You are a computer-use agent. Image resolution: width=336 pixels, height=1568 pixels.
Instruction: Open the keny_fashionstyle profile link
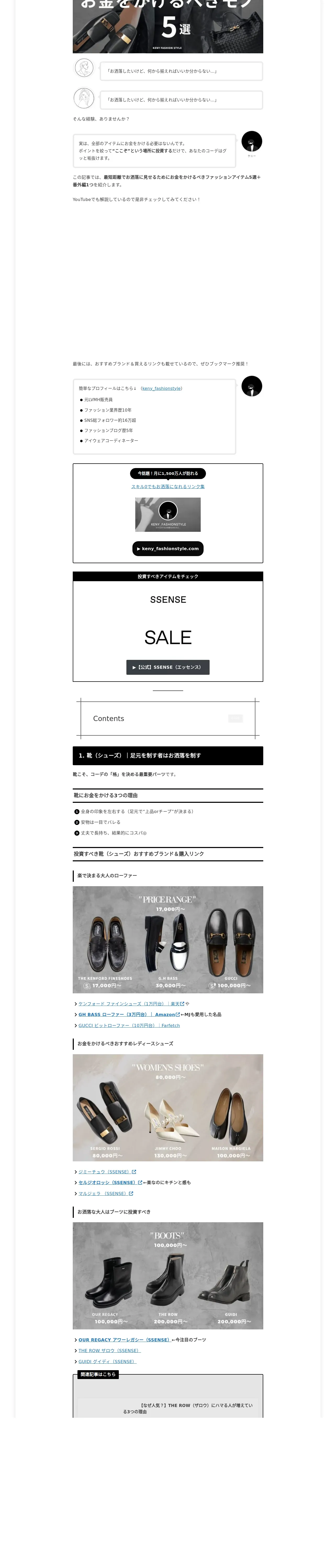pos(162,388)
